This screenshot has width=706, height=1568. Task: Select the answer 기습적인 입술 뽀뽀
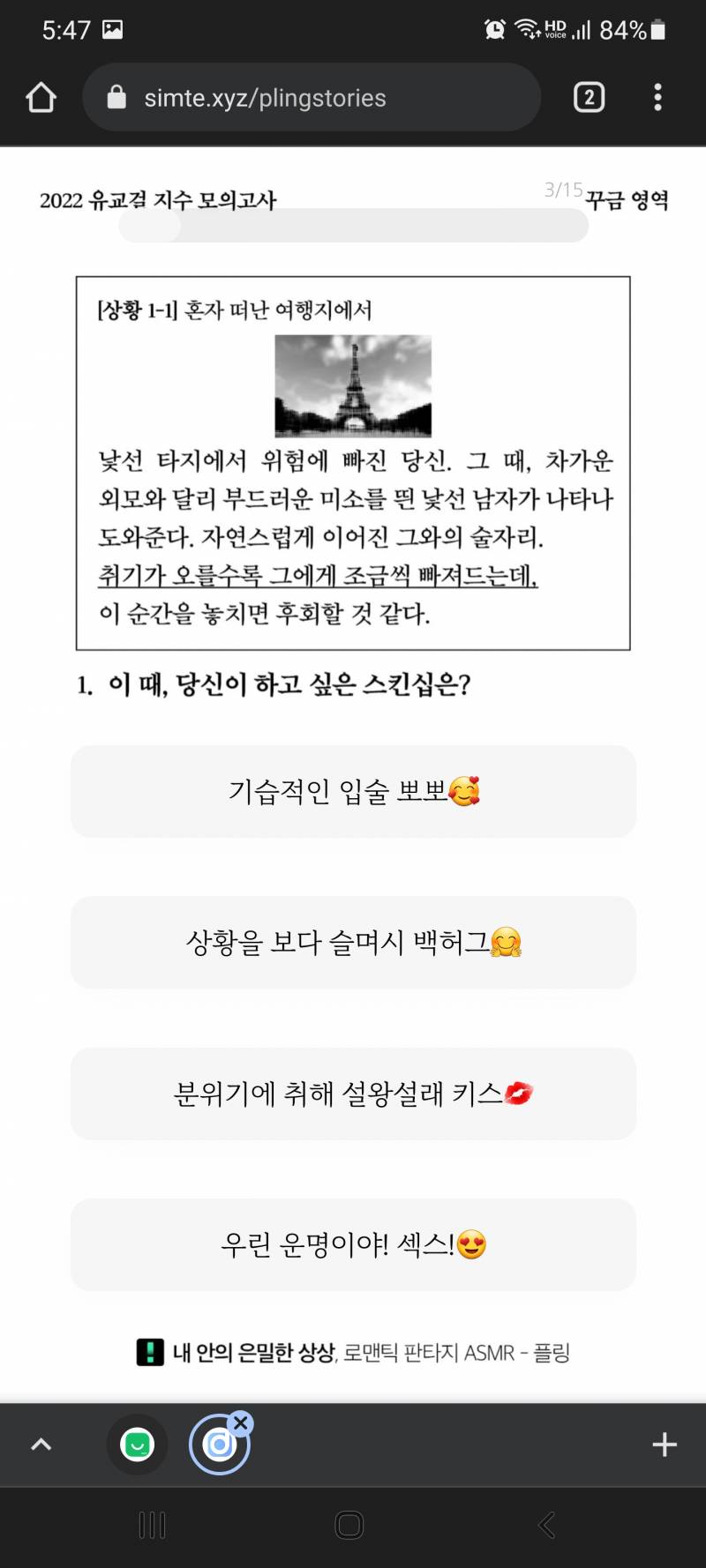click(x=353, y=790)
